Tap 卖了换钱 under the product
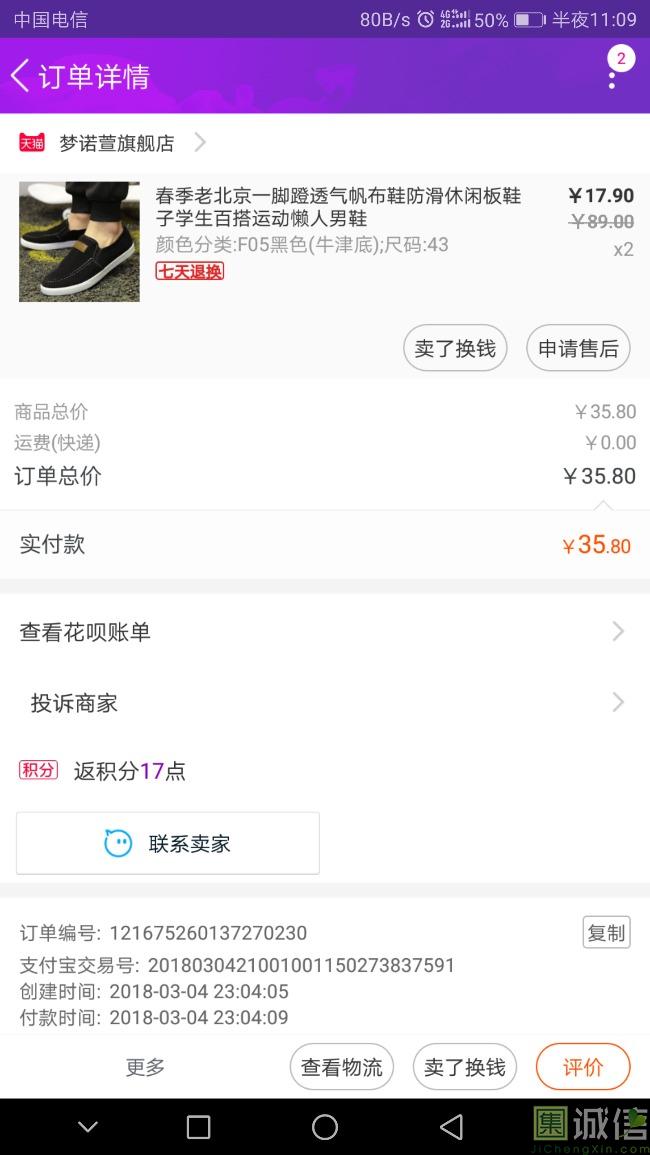The height and width of the screenshot is (1155, 650). coord(455,348)
